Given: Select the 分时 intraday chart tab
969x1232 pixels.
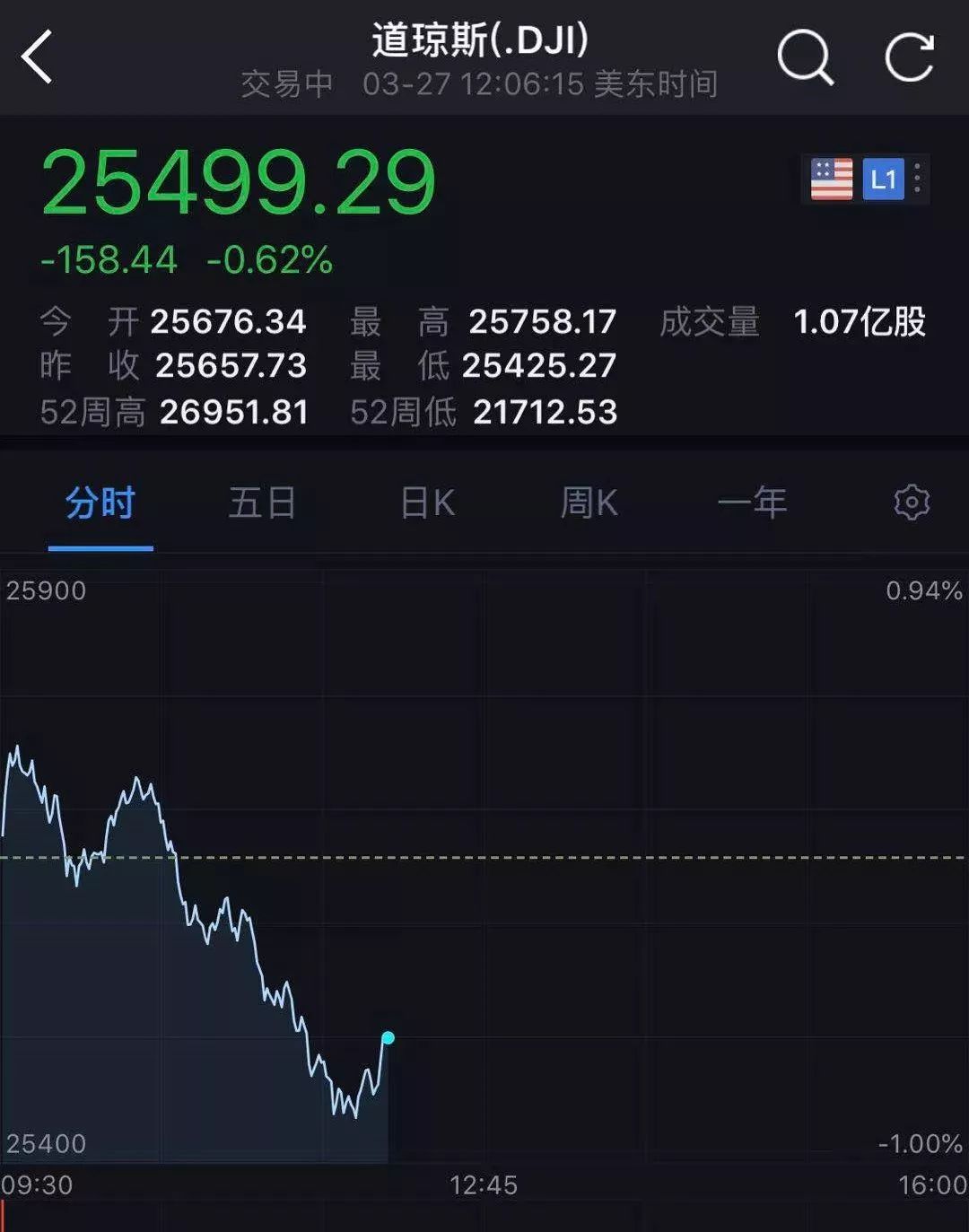Looking at the screenshot, I should [100, 503].
